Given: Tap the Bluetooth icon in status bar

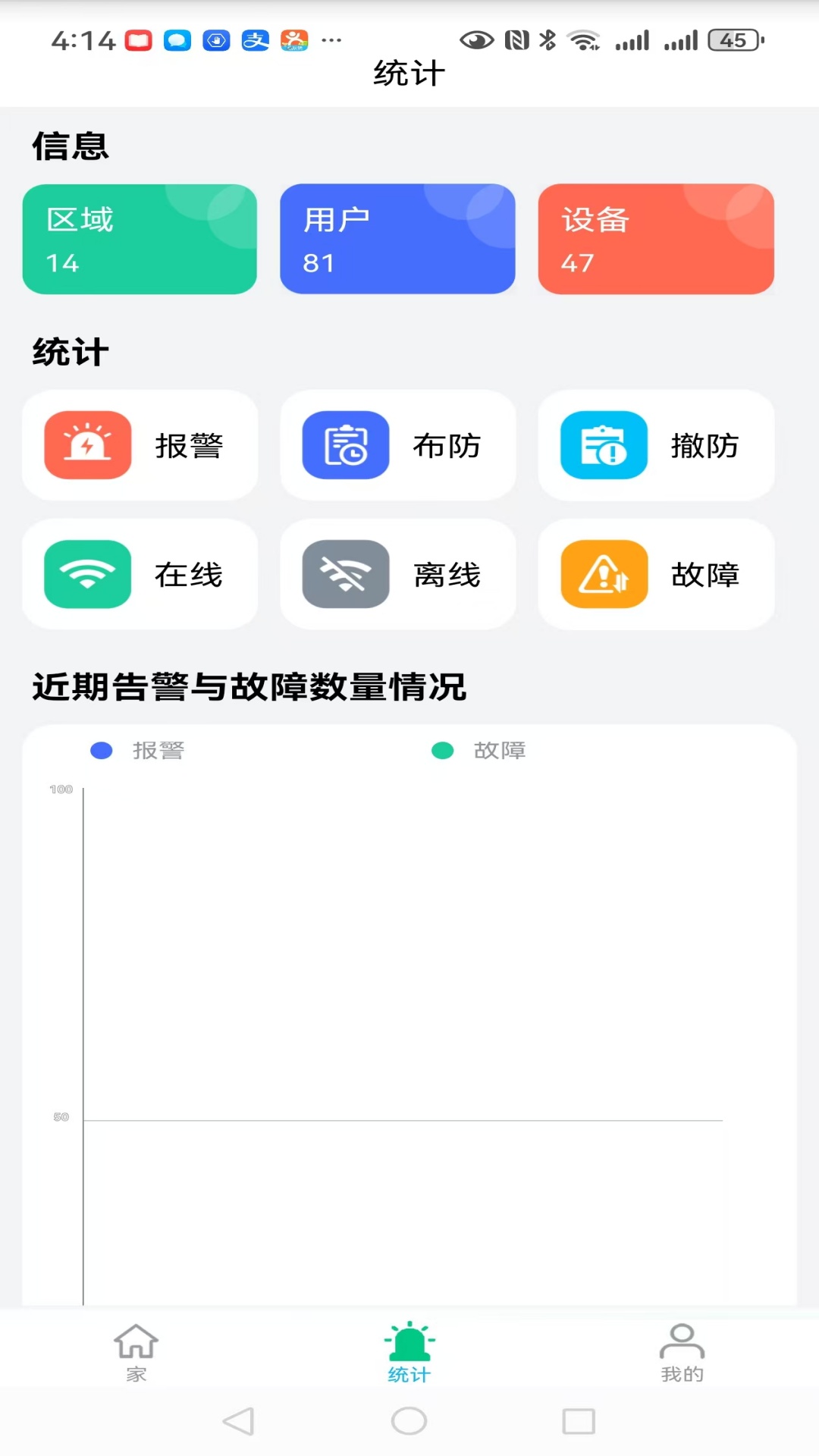Looking at the screenshot, I should click(548, 40).
